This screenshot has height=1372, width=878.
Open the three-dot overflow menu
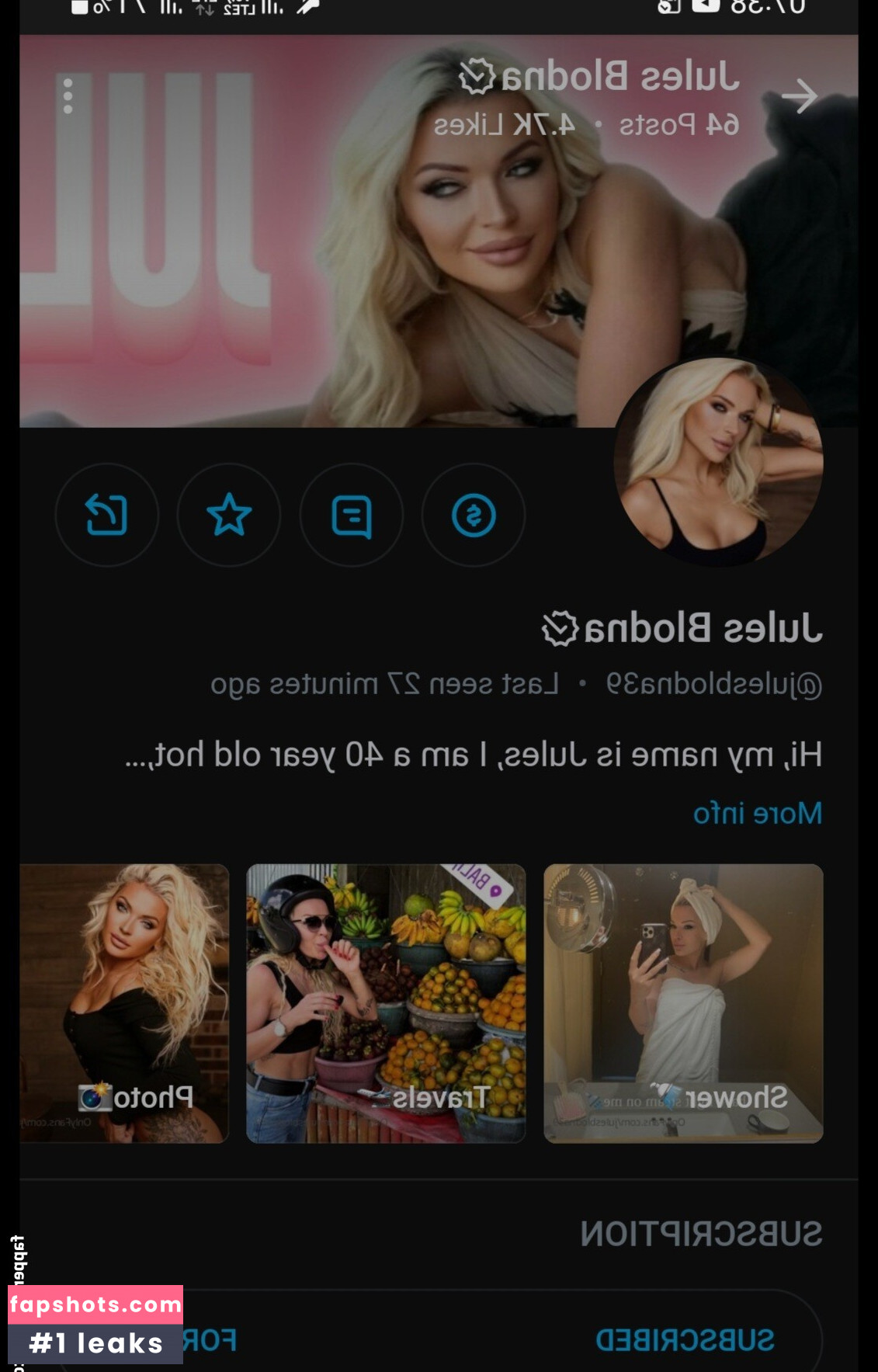point(68,96)
